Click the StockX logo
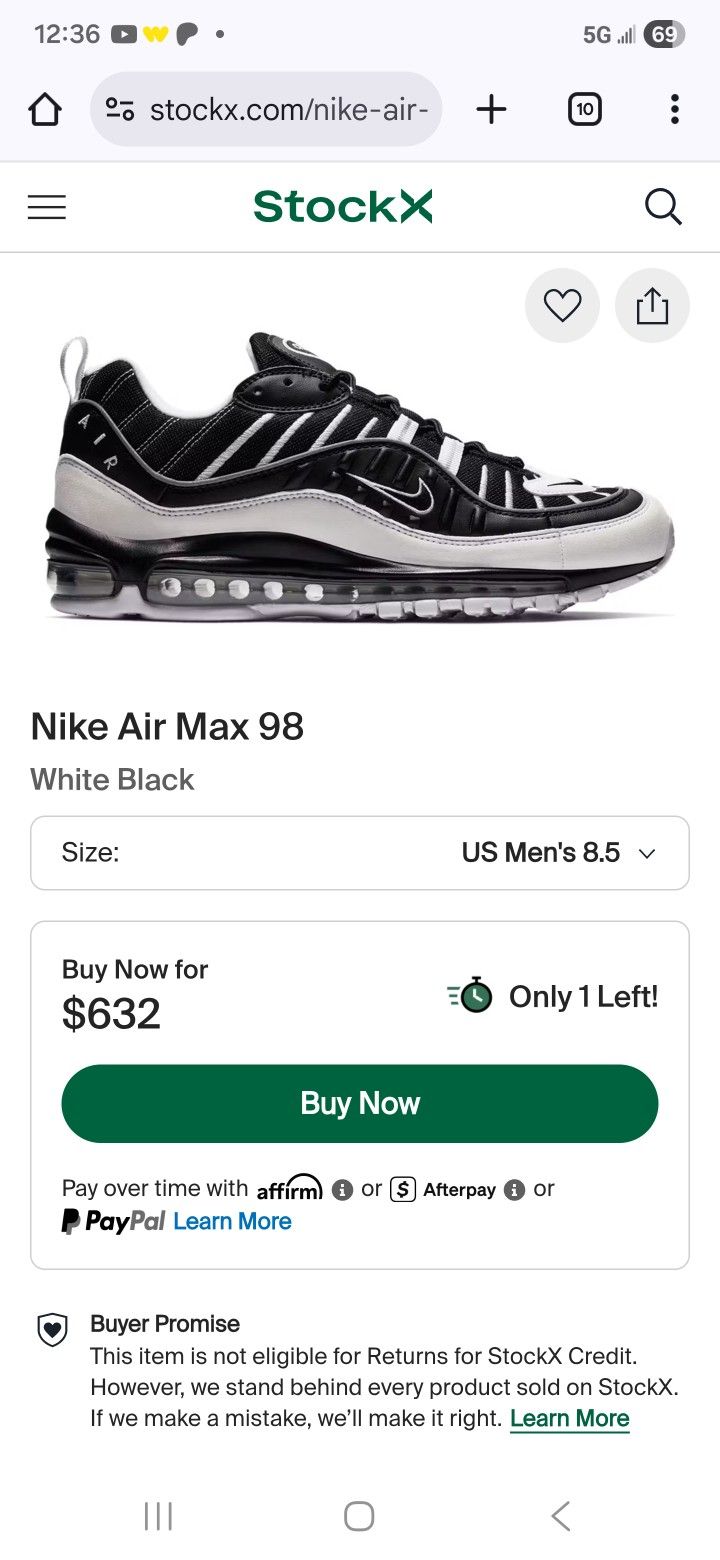This screenshot has height=1560, width=720. (x=342, y=206)
